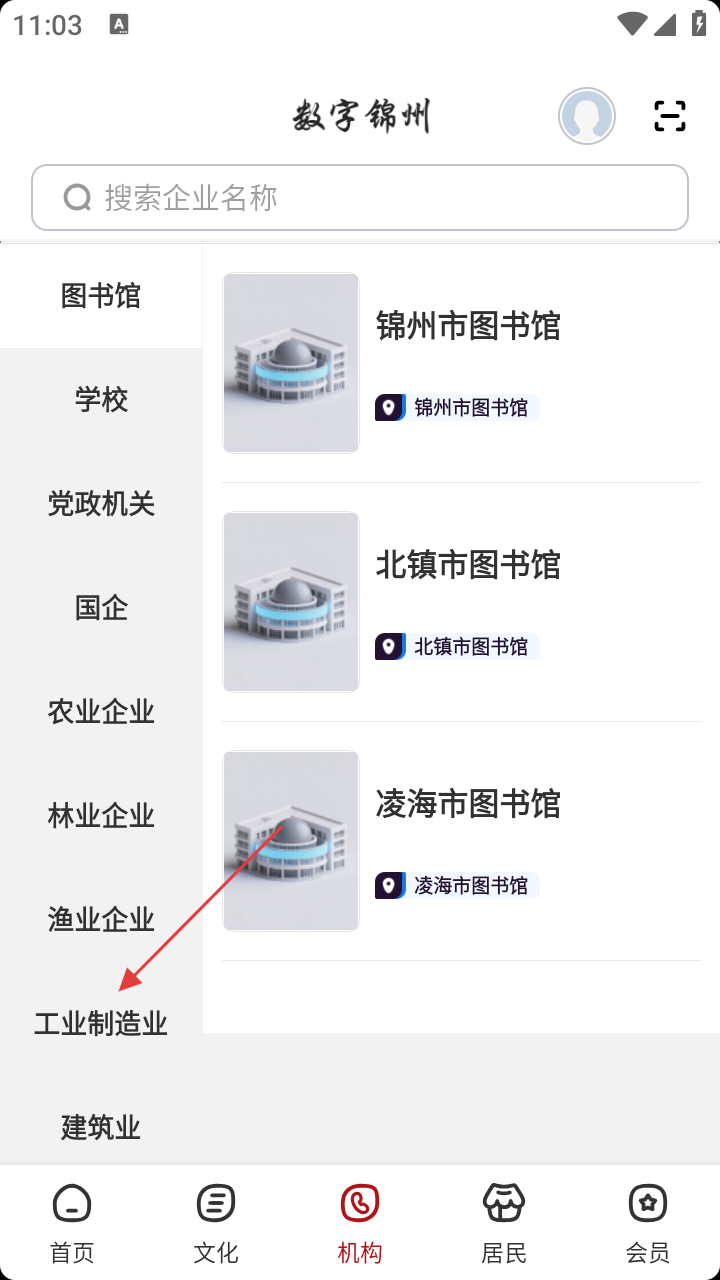Select the 图书馆 category
Image resolution: width=720 pixels, height=1280 pixels.
[x=101, y=296]
